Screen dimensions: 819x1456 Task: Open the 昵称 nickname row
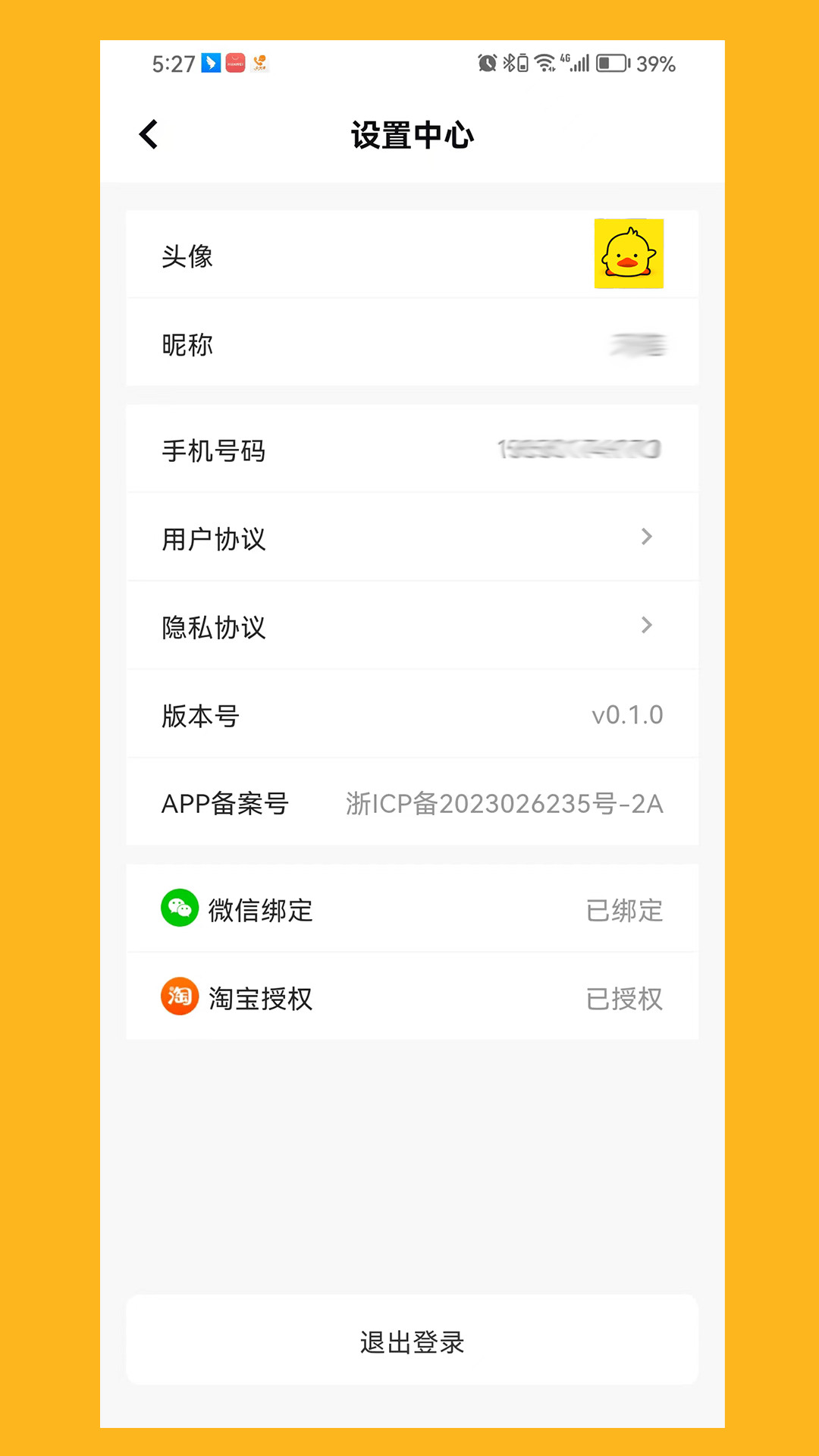point(412,344)
